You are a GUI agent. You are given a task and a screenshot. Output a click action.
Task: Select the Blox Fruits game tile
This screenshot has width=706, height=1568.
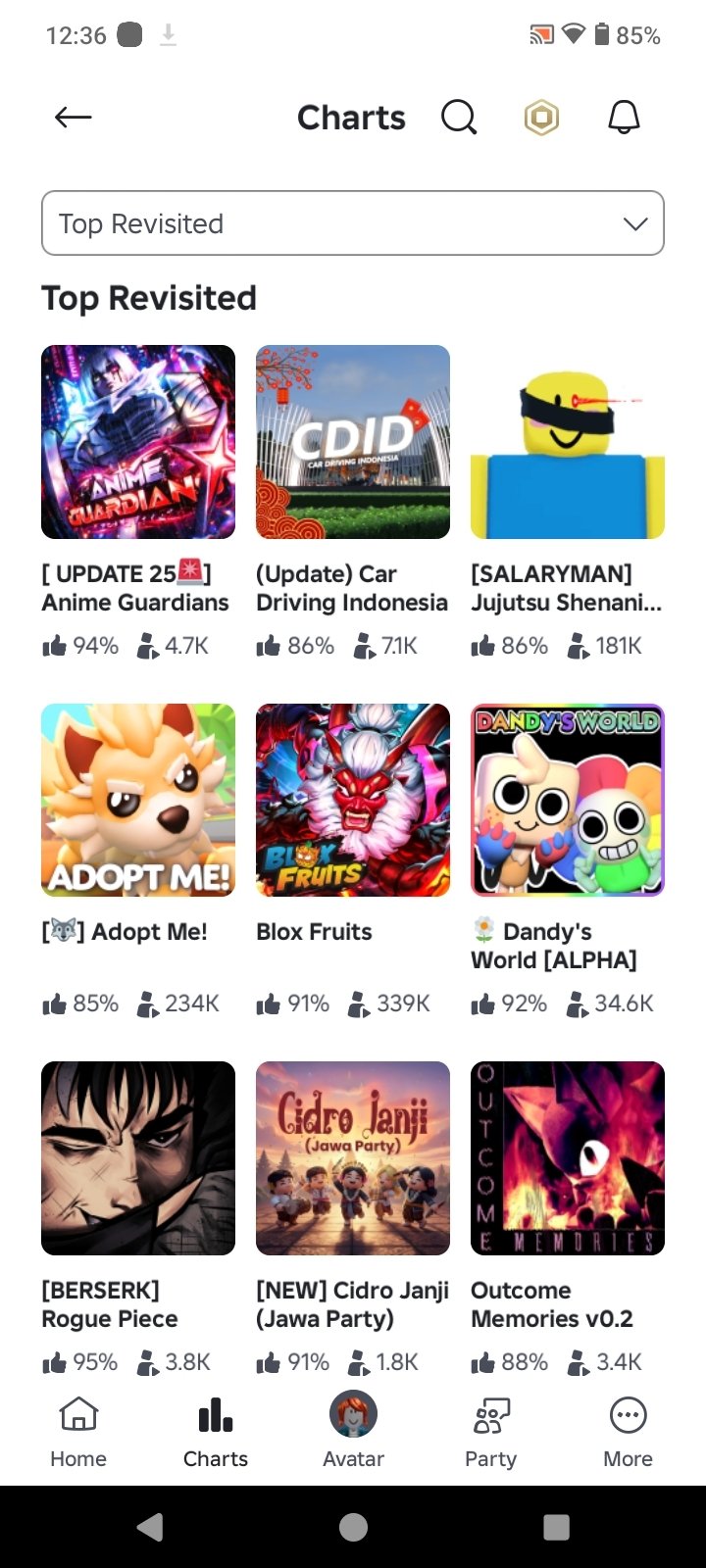[353, 800]
